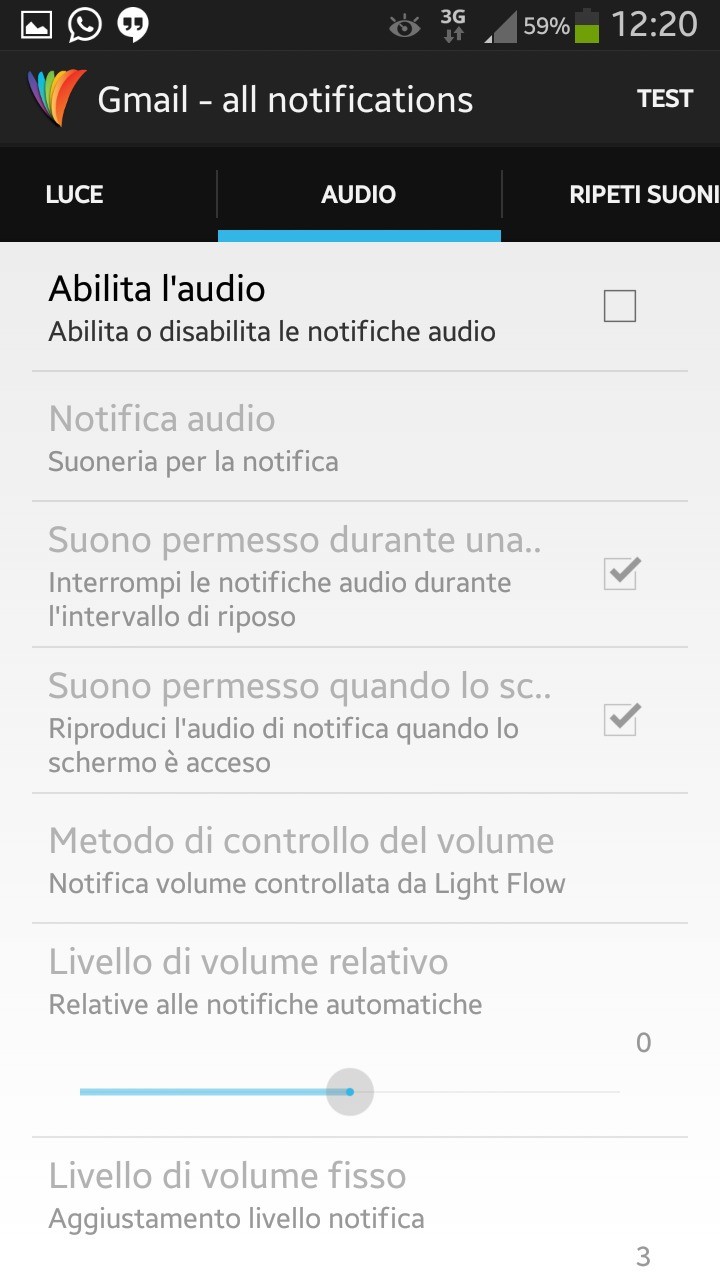Enable the Abilita l'audio checkbox

[x=620, y=306]
